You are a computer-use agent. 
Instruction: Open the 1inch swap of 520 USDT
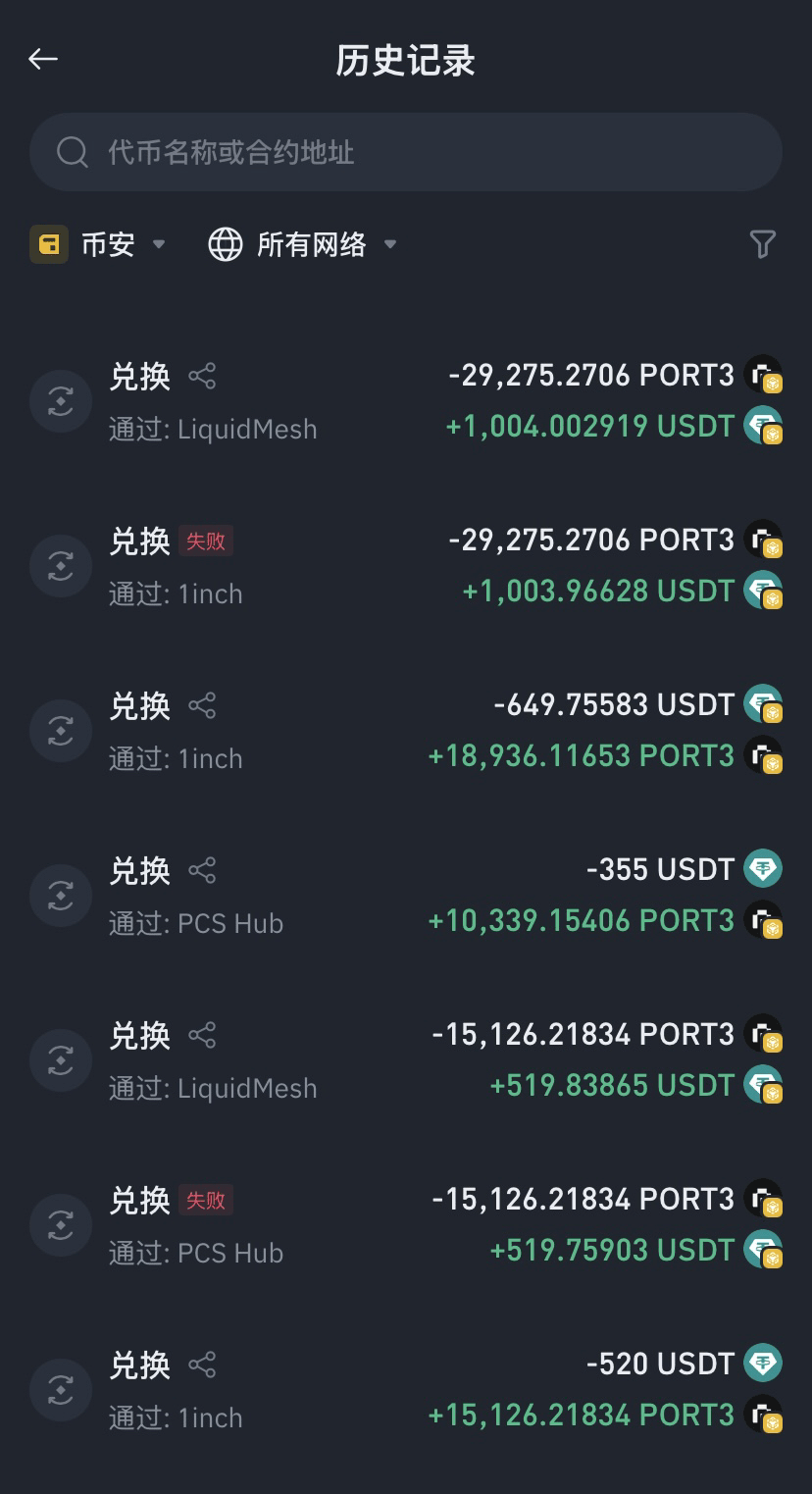click(406, 1390)
